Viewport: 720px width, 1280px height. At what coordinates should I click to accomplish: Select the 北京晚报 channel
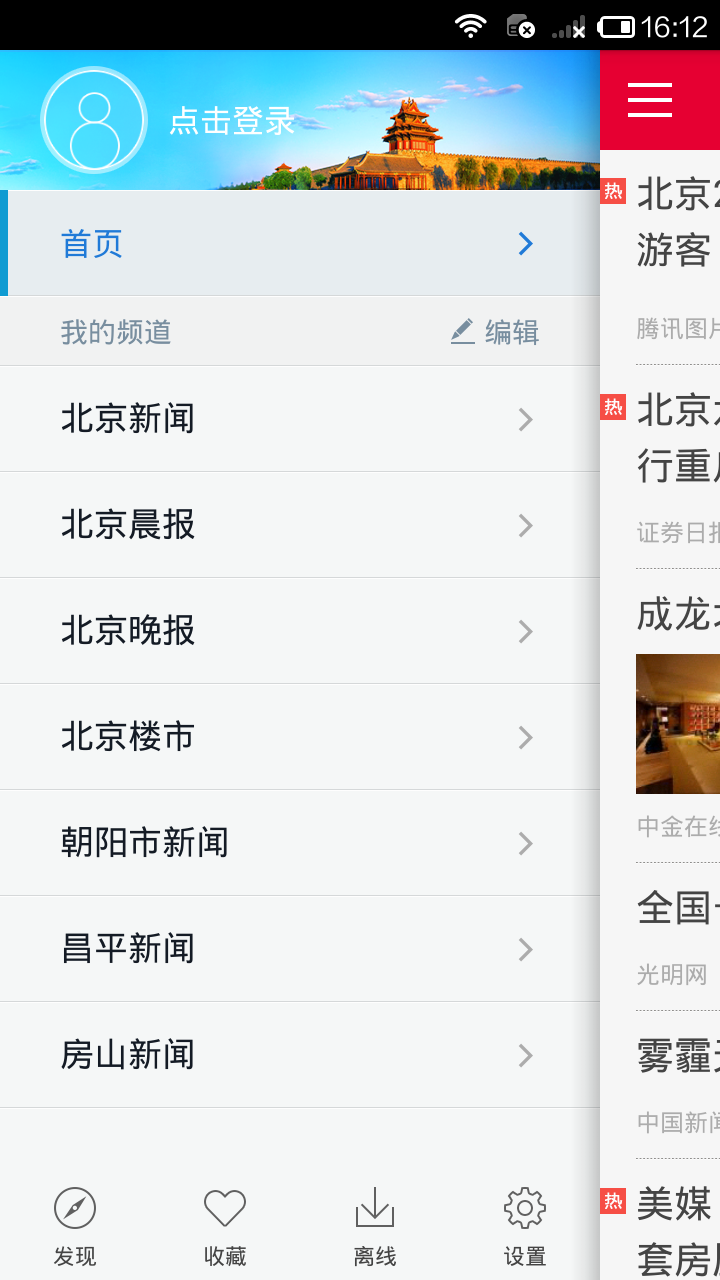(300, 631)
